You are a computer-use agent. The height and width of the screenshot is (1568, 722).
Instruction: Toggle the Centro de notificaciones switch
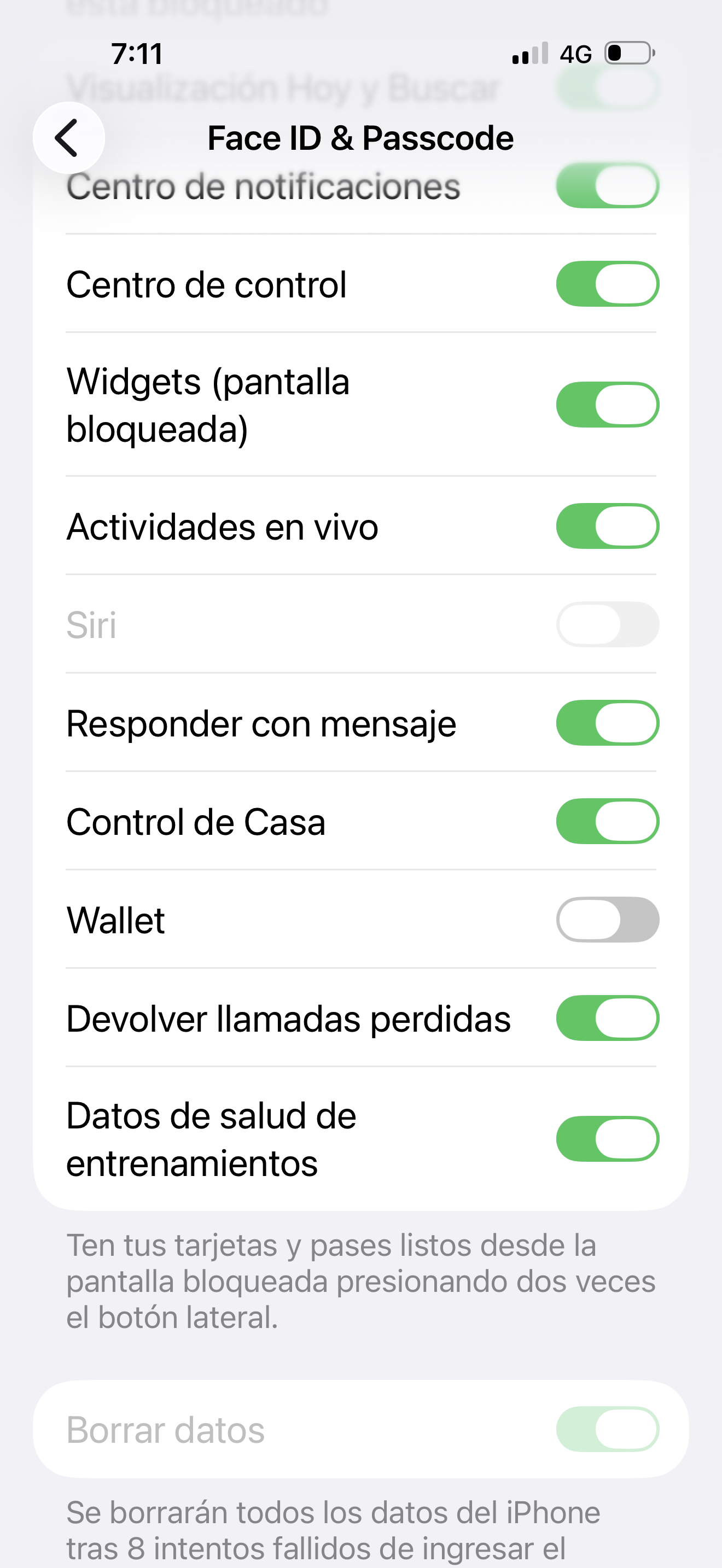coord(607,186)
